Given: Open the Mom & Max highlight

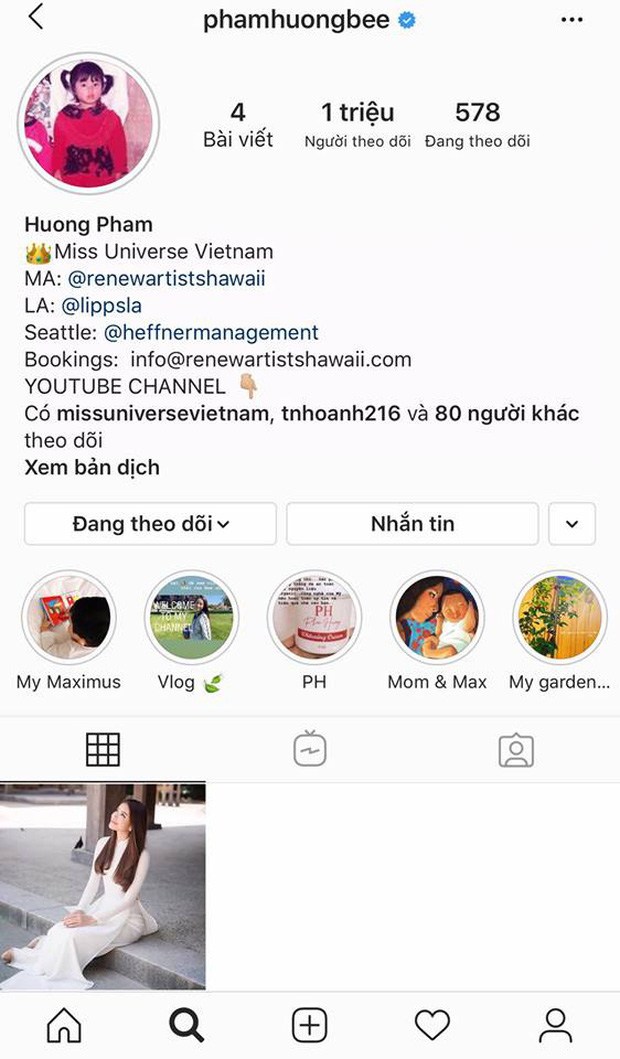Looking at the screenshot, I should coord(437,619).
